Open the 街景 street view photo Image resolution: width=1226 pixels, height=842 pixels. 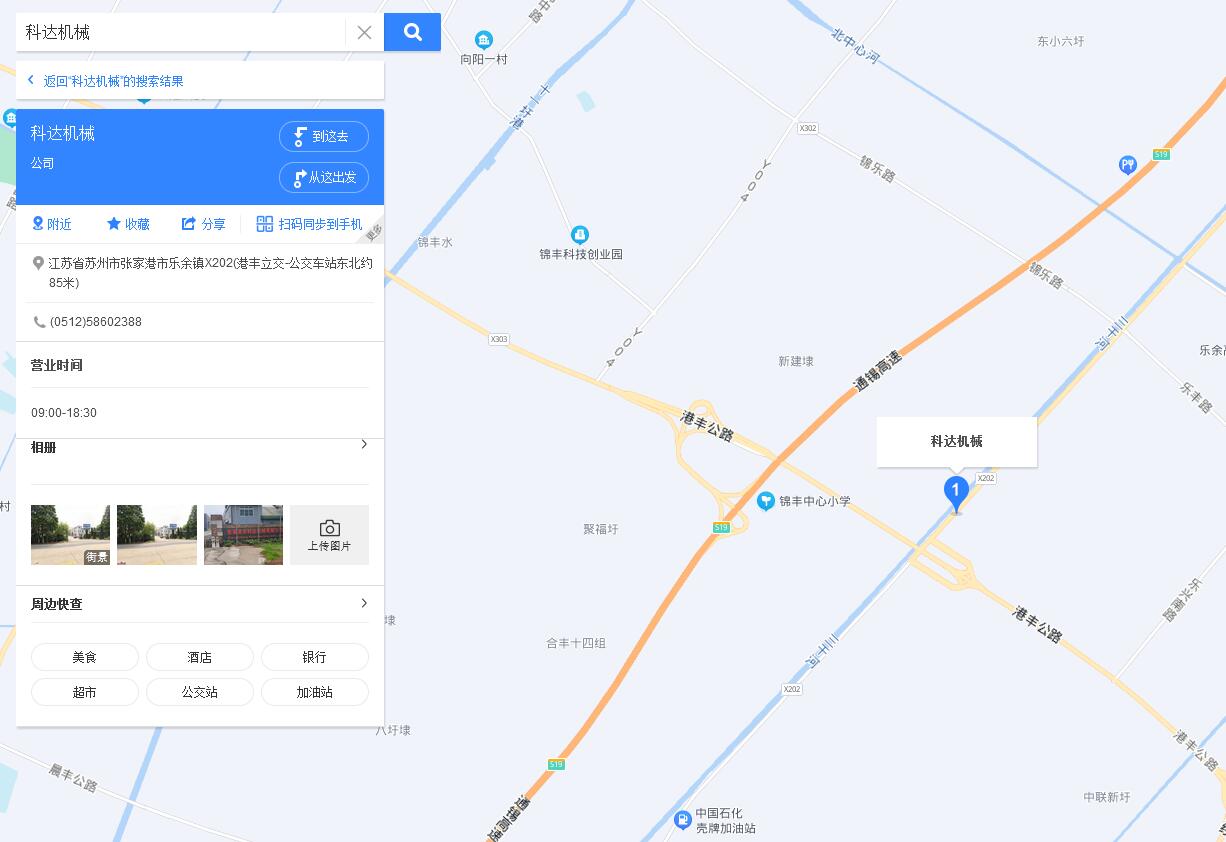[x=70, y=535]
